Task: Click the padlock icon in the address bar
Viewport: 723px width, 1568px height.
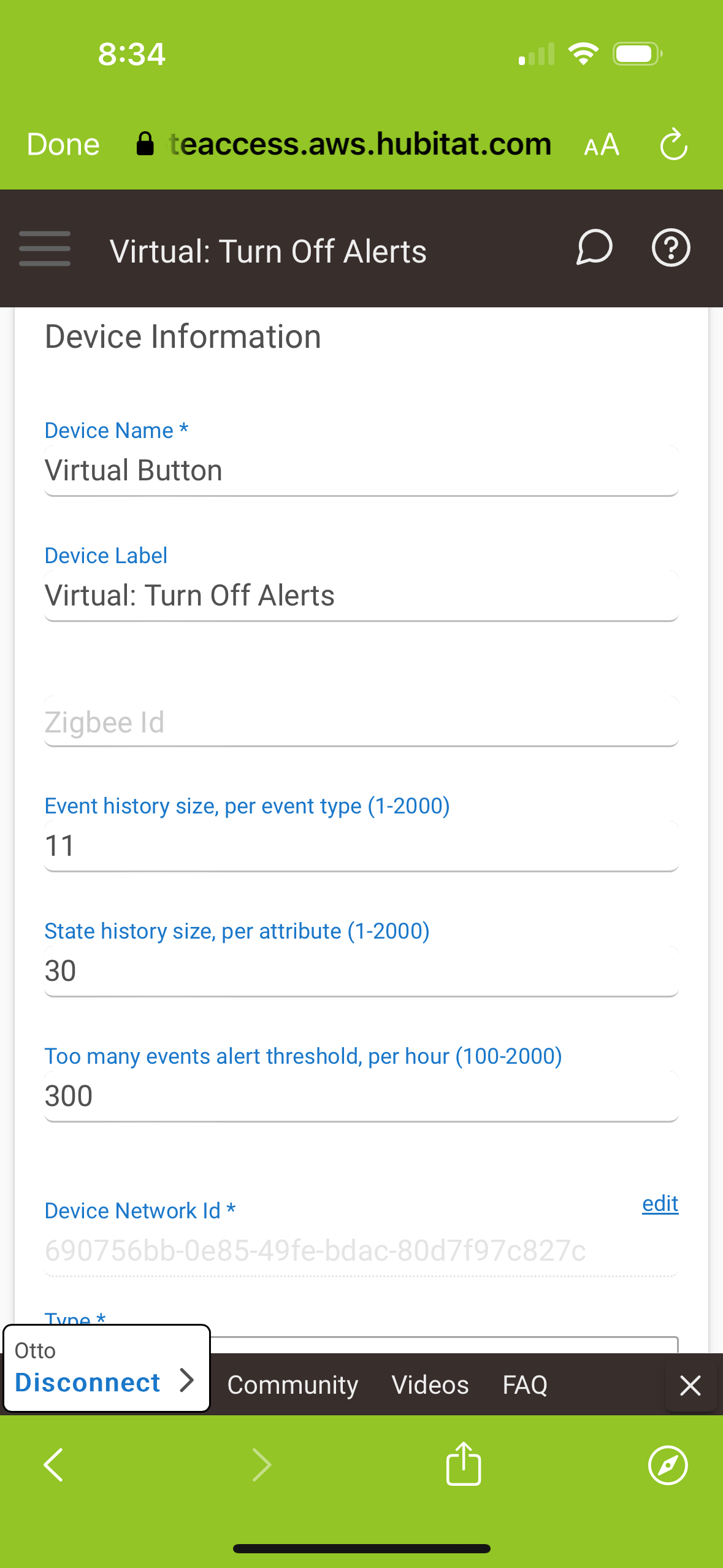Action: (143, 144)
